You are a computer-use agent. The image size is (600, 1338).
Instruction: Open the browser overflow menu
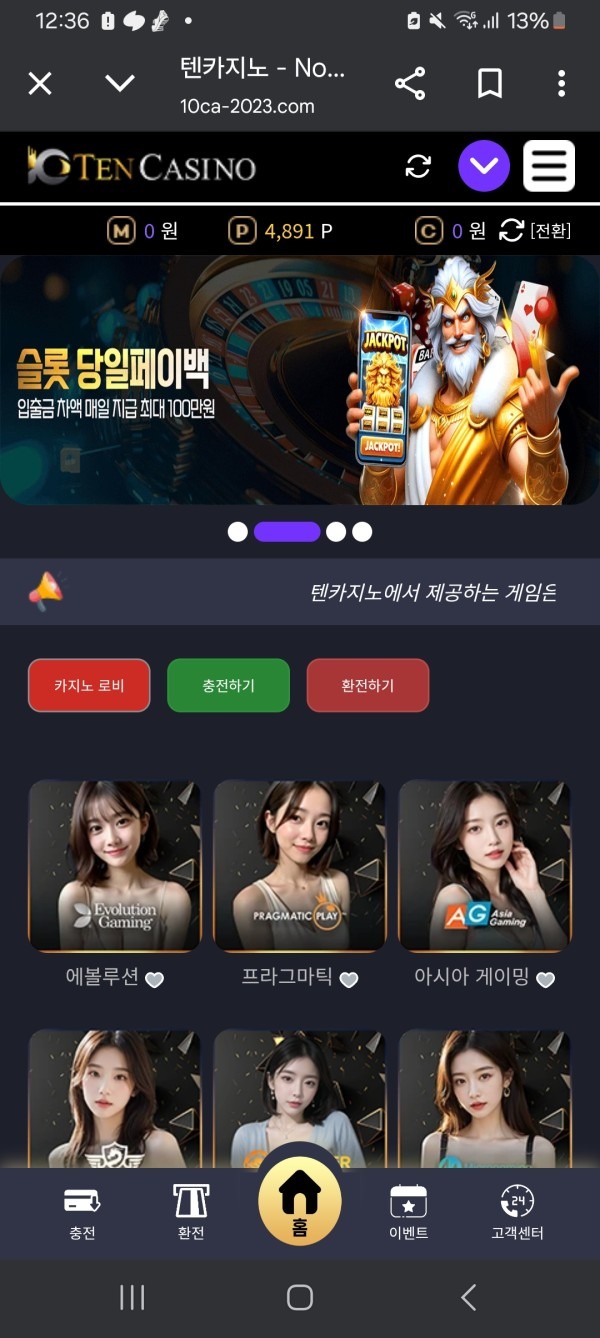[x=562, y=84]
